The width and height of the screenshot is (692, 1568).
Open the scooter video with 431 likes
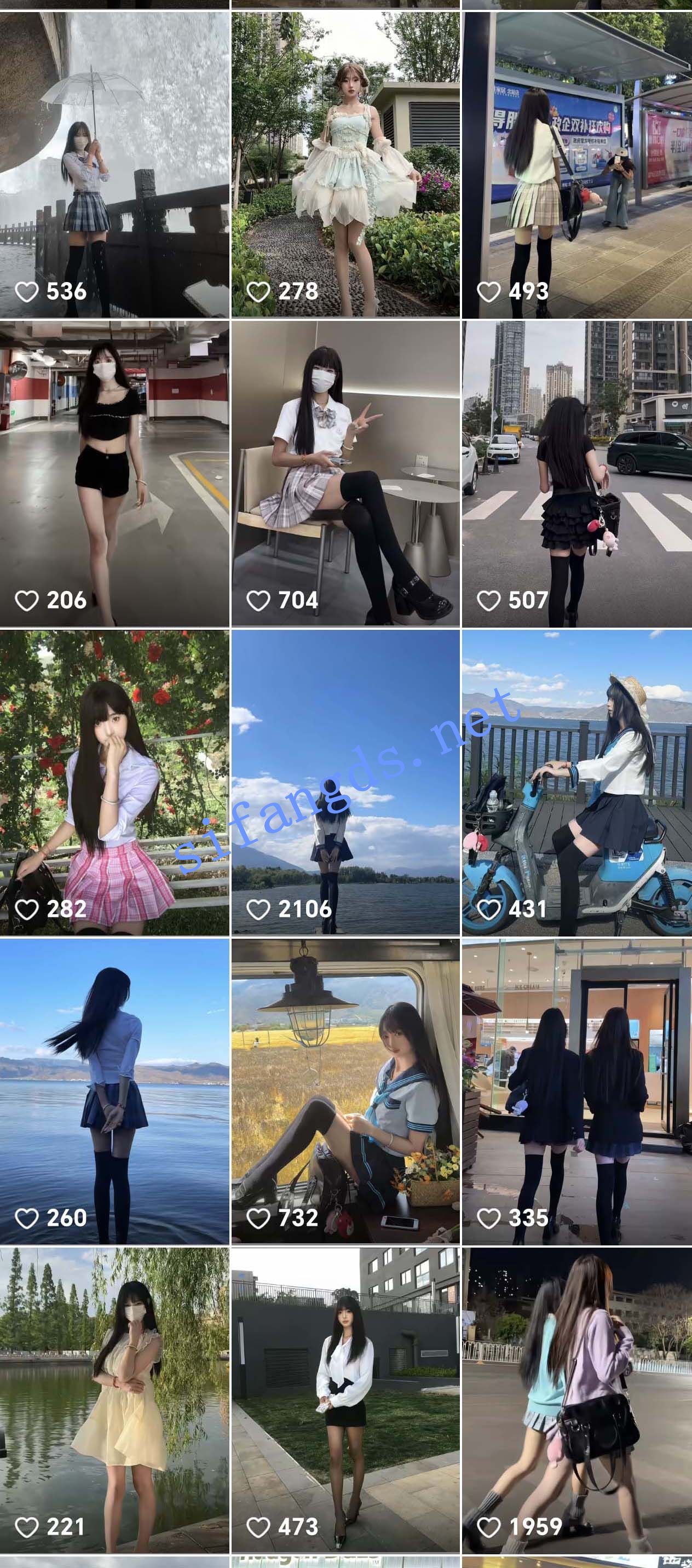[x=576, y=782]
